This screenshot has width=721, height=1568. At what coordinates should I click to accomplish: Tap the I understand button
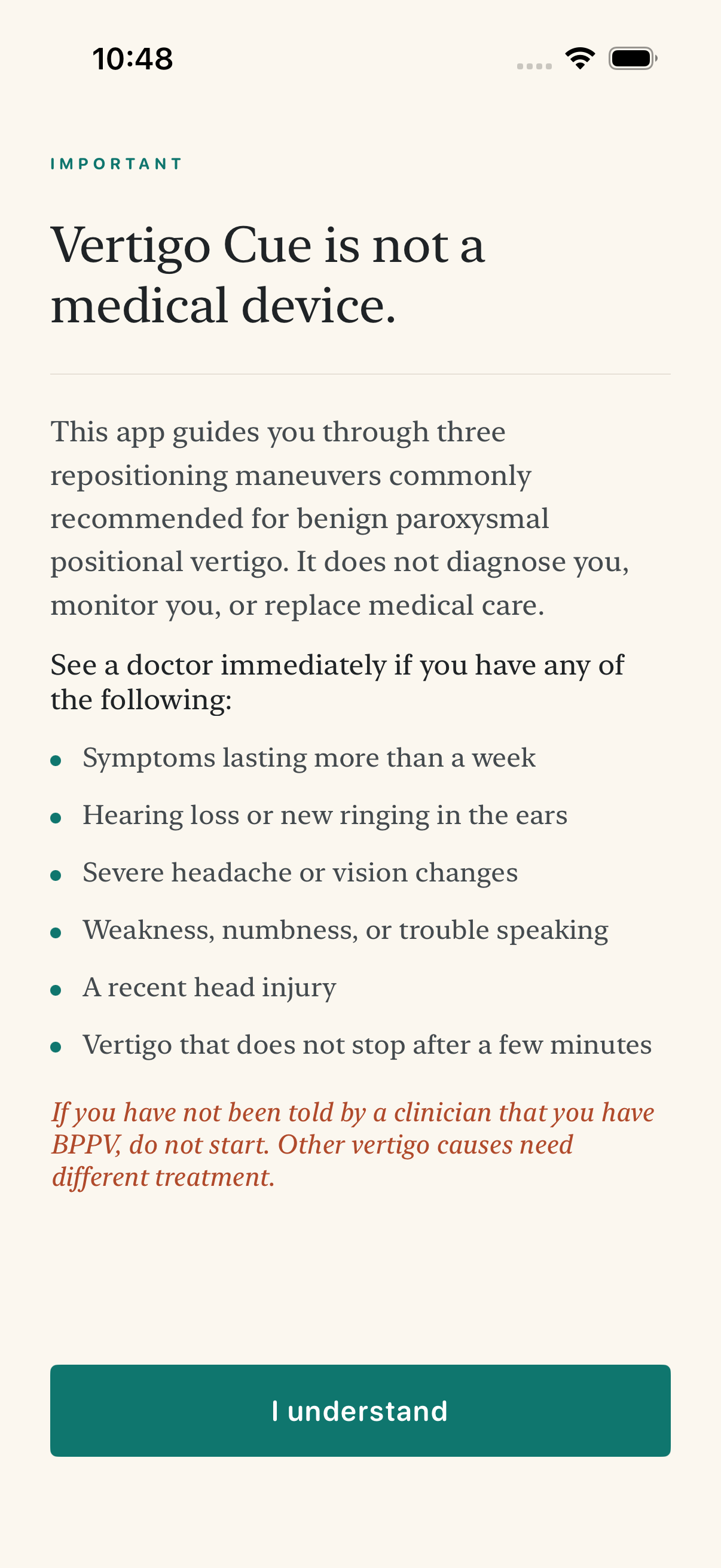pyautogui.click(x=360, y=1410)
